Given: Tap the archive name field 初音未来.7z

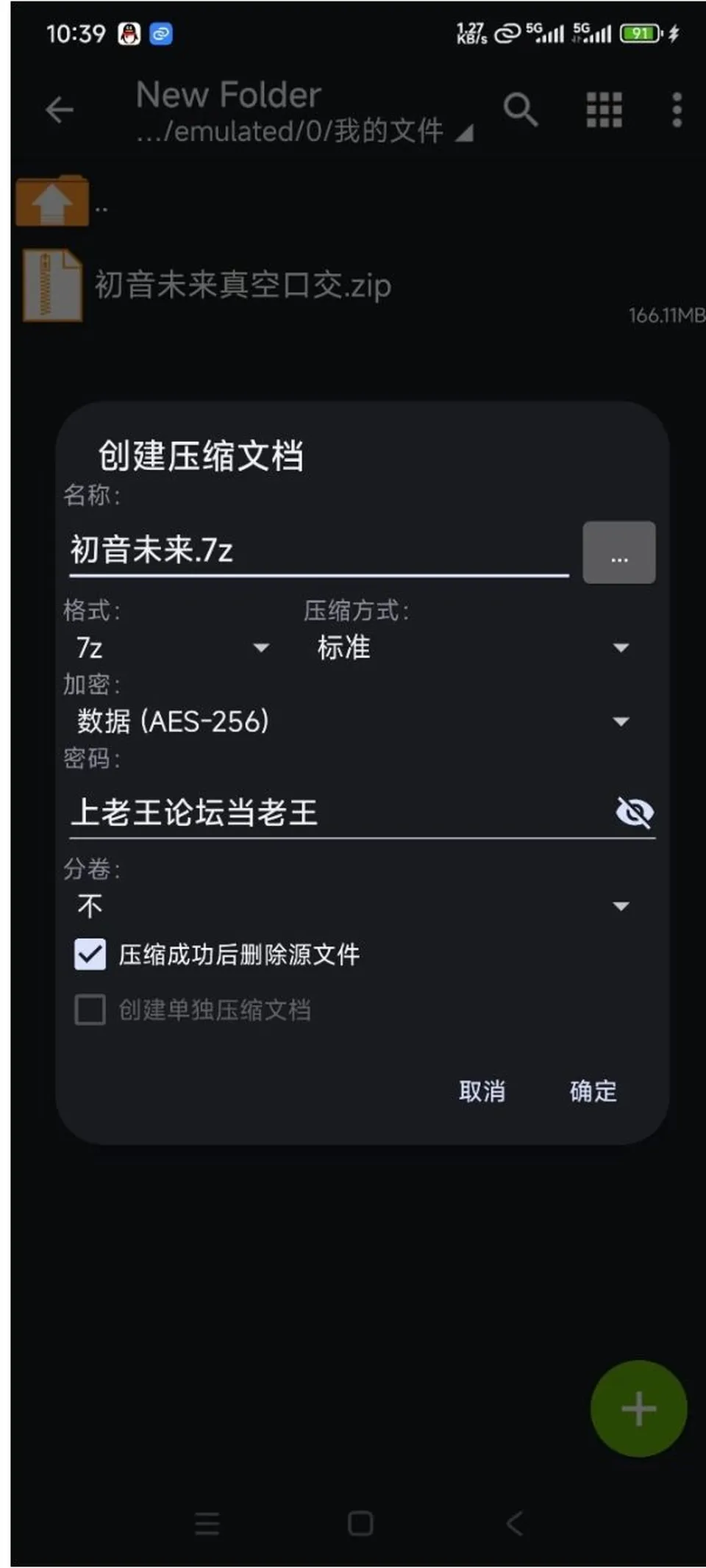Looking at the screenshot, I should point(318,550).
